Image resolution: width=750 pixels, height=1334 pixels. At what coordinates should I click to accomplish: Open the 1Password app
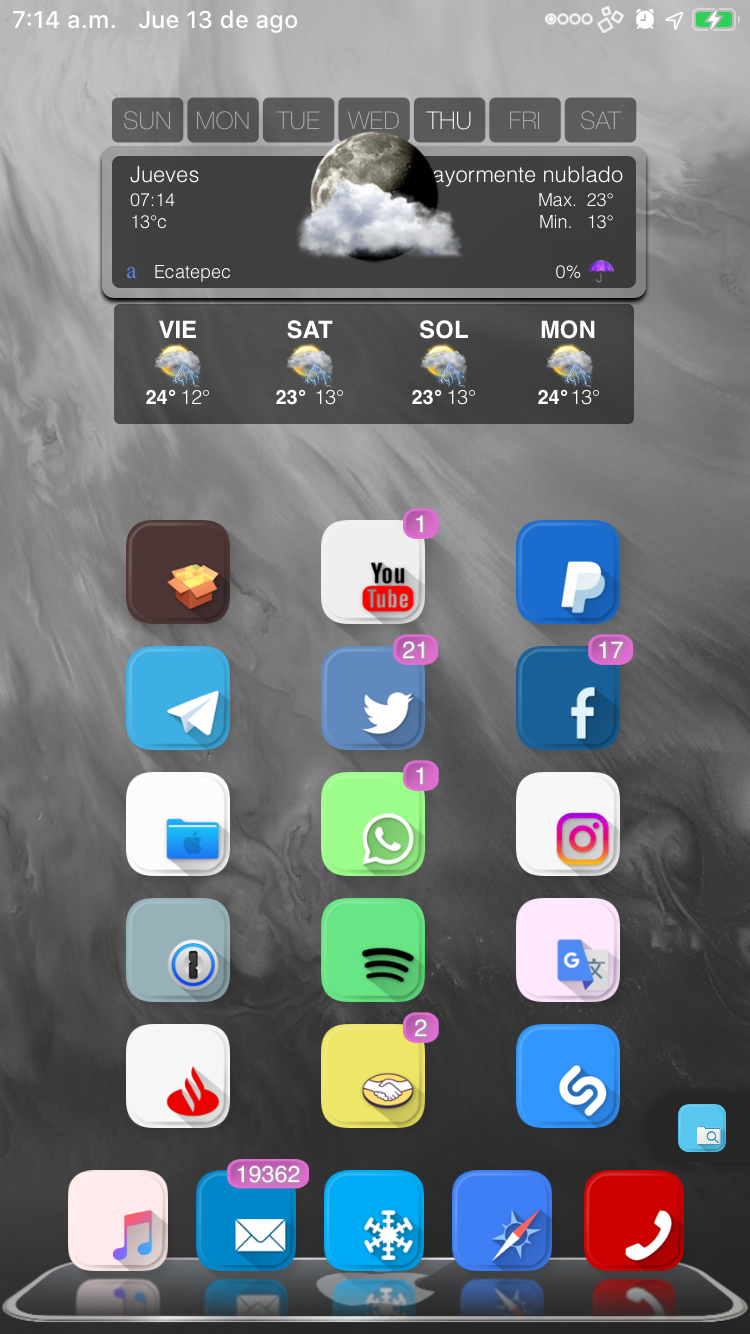tap(178, 950)
